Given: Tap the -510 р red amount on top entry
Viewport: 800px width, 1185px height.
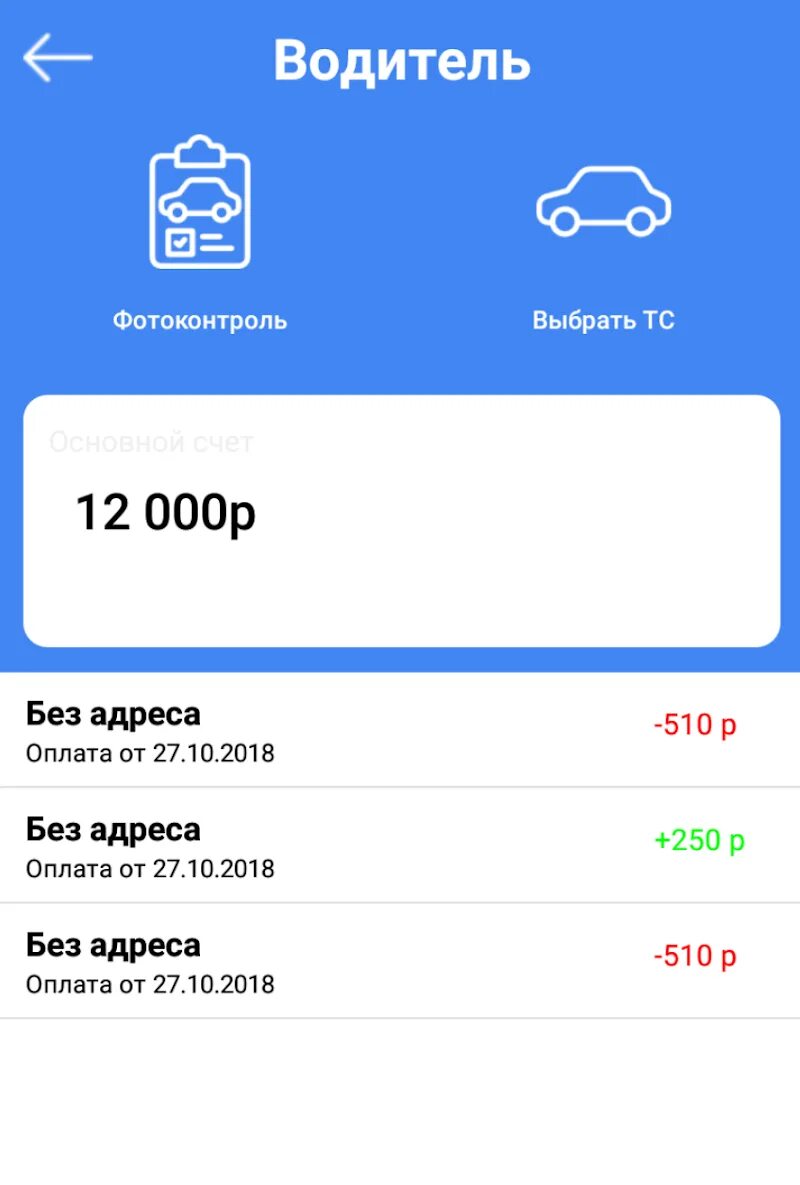Looking at the screenshot, I should 694,725.
